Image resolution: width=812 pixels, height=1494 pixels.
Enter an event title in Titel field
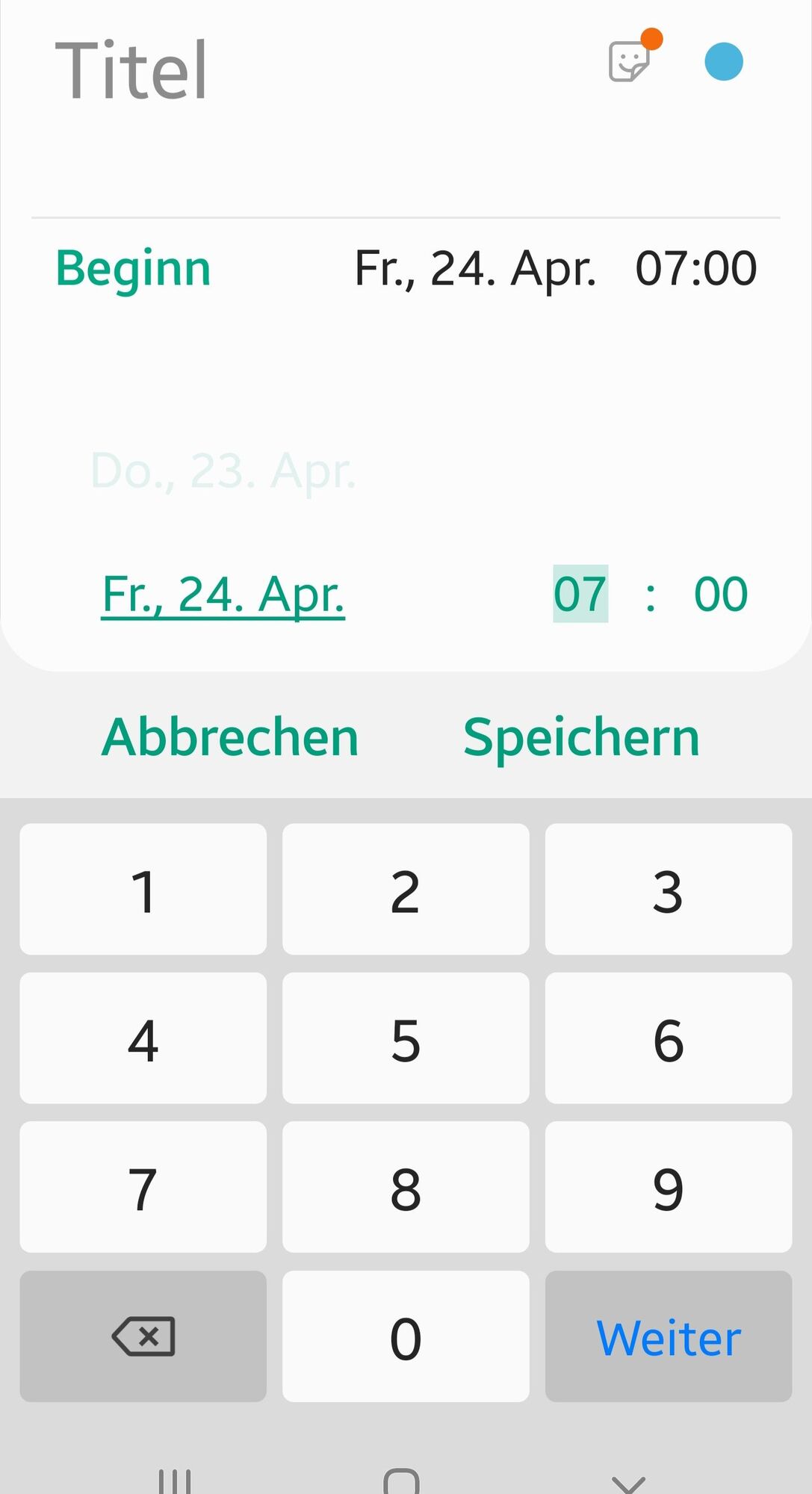coord(299,71)
